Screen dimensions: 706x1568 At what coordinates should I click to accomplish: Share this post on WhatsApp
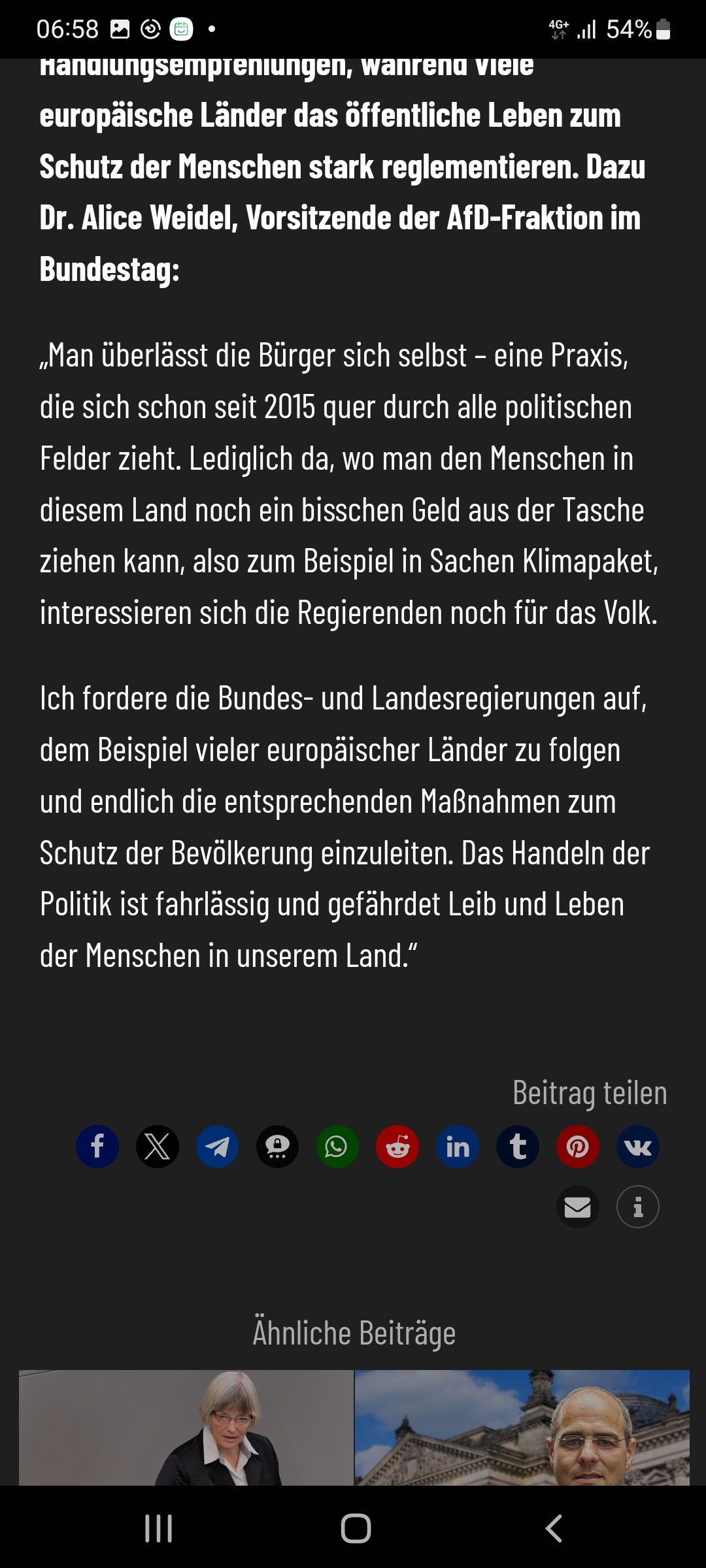click(x=337, y=1147)
